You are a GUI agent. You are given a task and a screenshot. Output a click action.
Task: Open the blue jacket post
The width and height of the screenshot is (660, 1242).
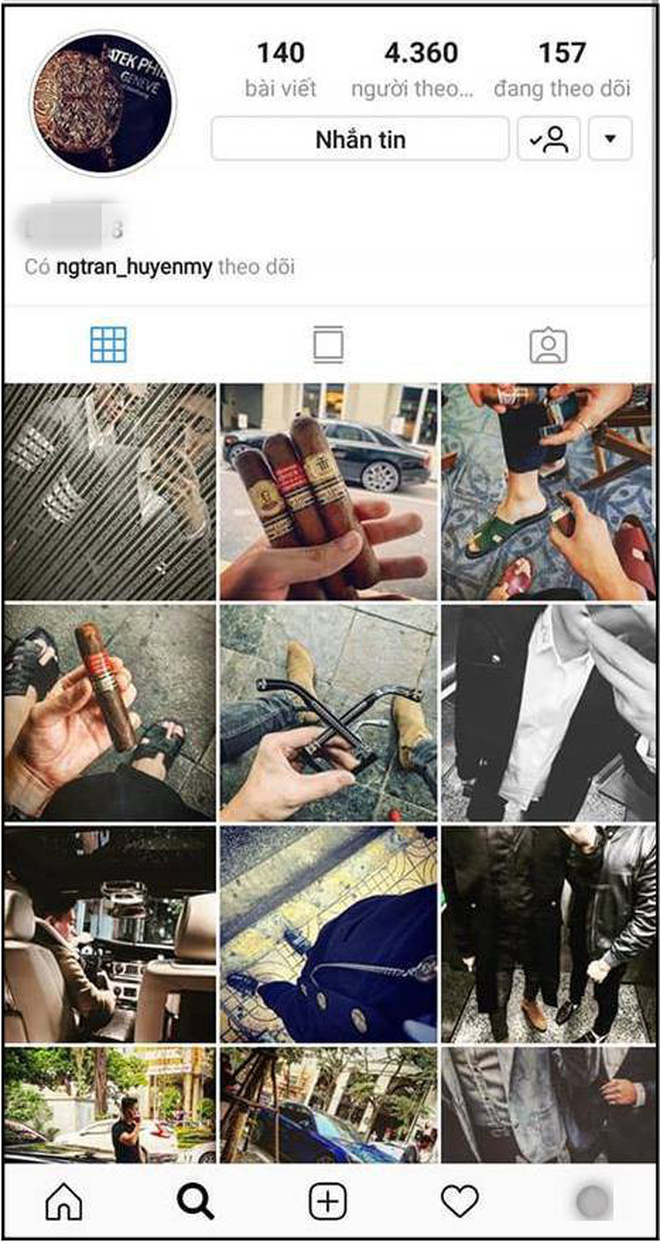[328, 932]
